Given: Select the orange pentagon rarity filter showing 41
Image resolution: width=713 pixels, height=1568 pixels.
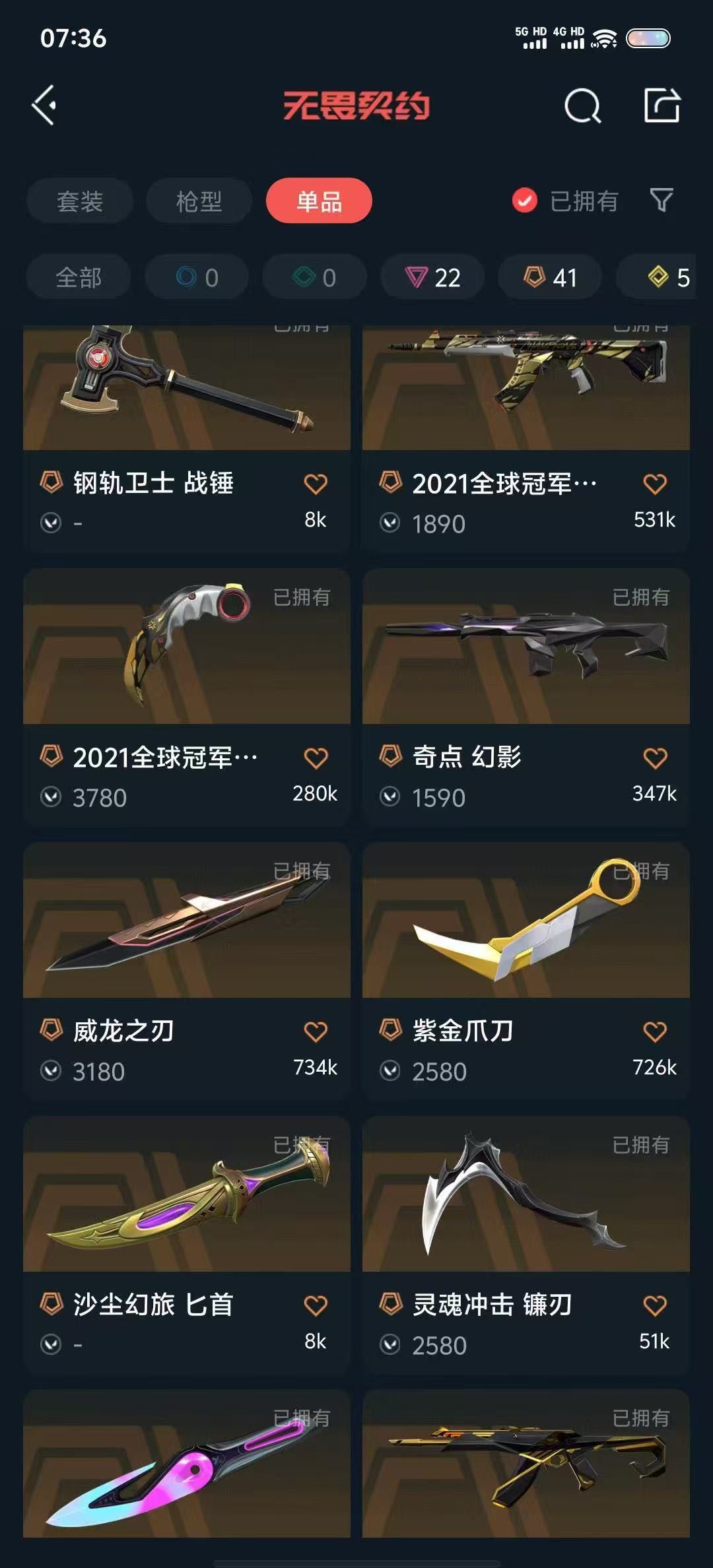Looking at the screenshot, I should 549,277.
